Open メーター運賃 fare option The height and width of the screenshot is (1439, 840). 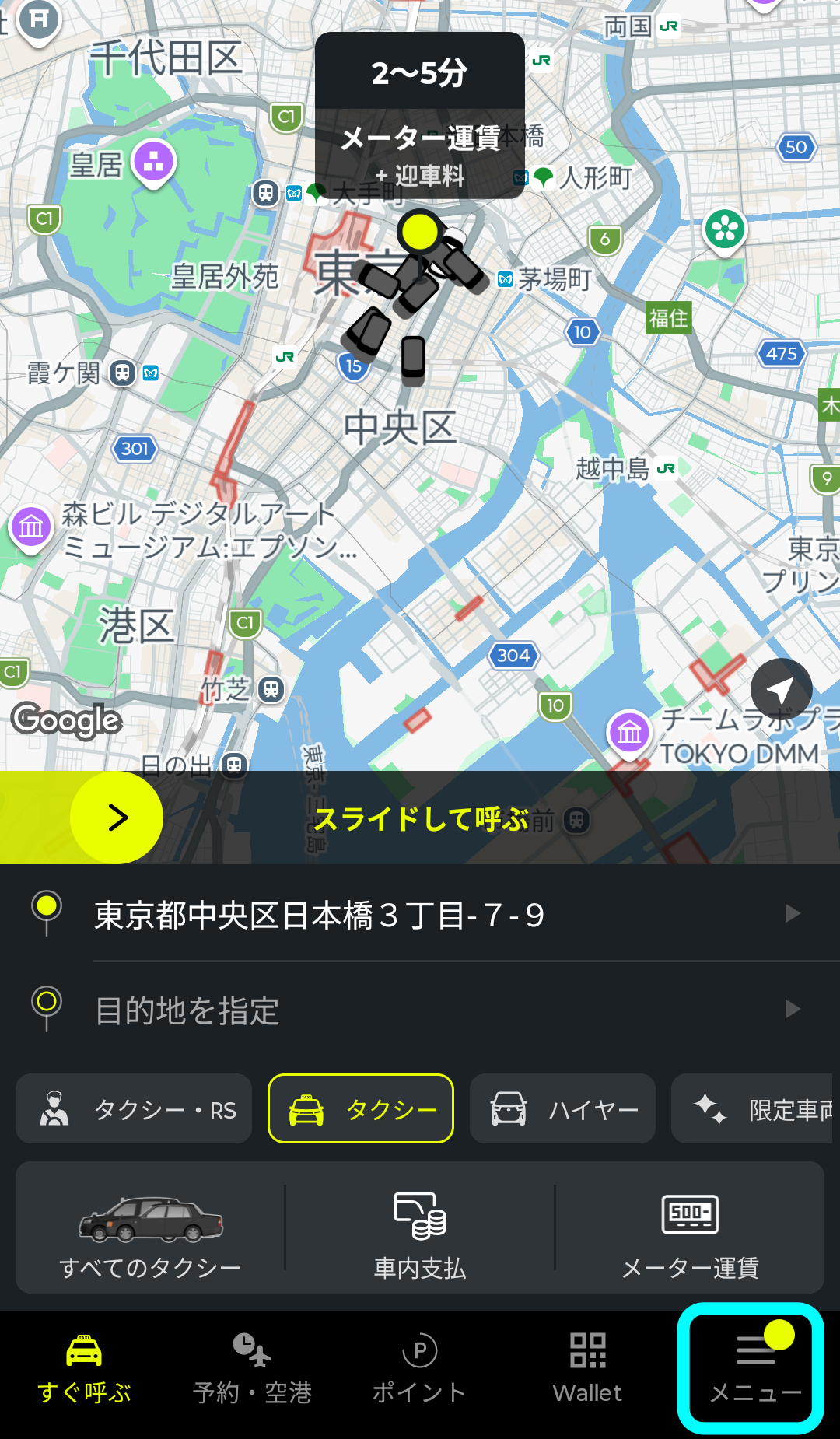[x=690, y=1229]
